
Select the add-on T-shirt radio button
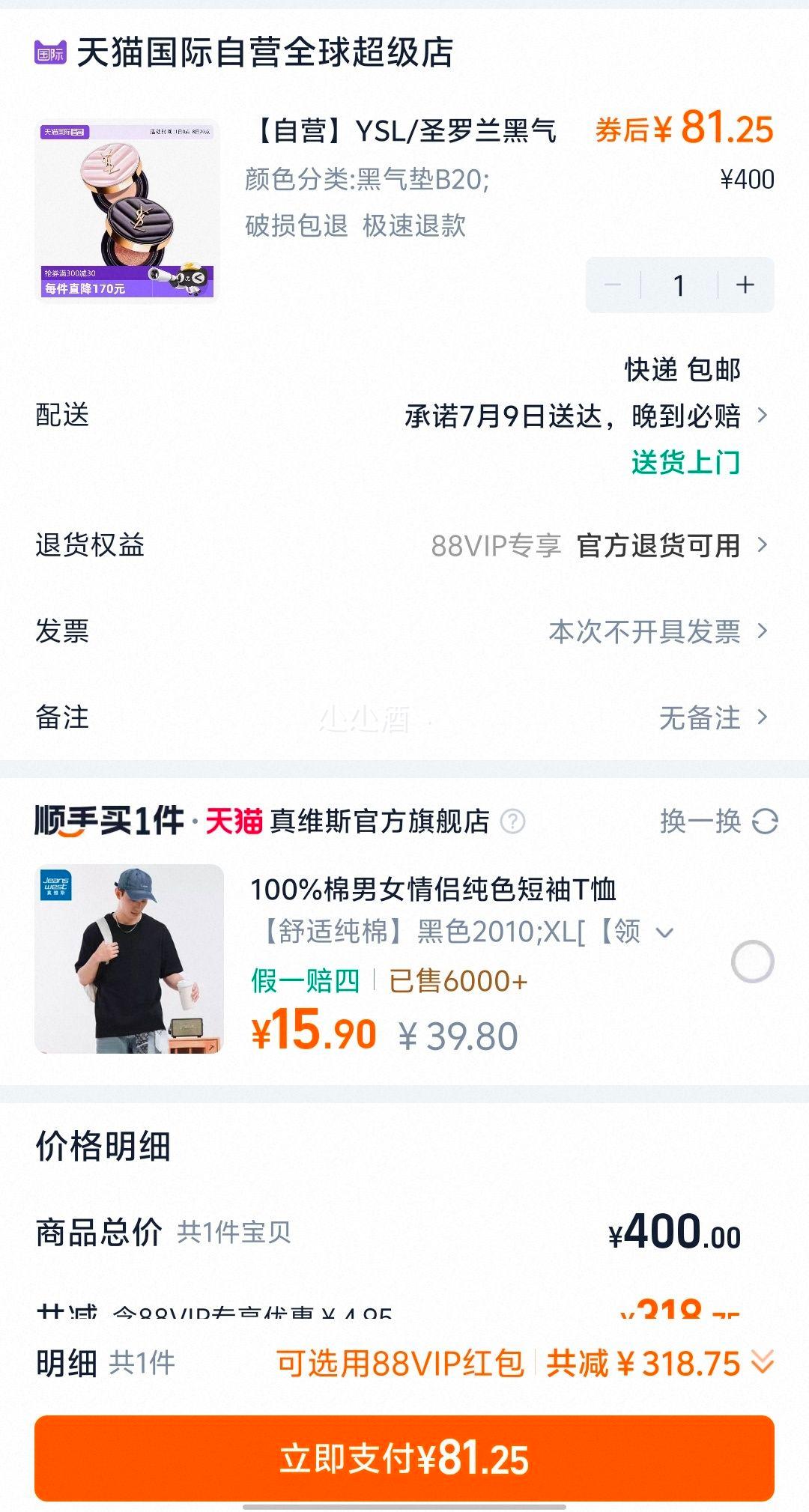[752, 962]
